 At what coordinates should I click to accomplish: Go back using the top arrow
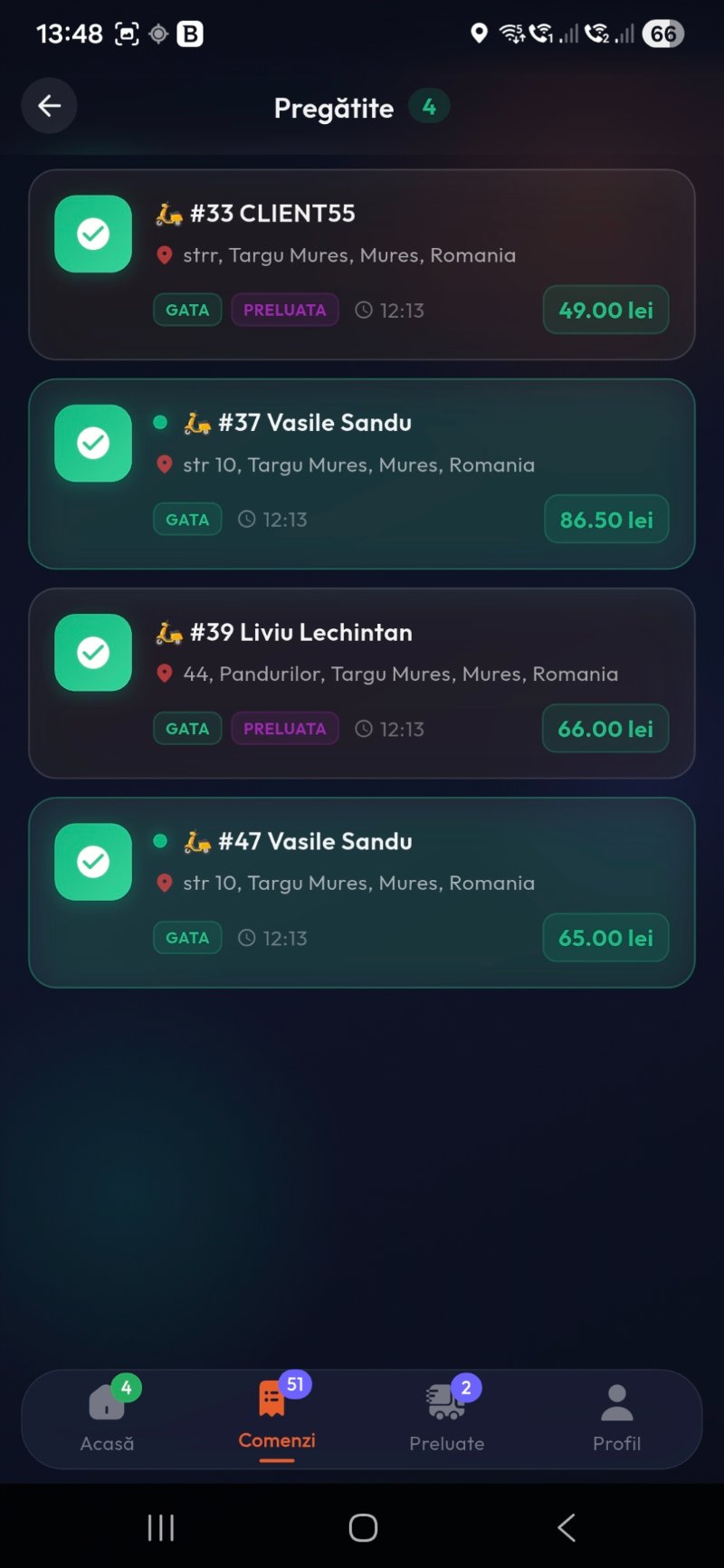pos(49,107)
